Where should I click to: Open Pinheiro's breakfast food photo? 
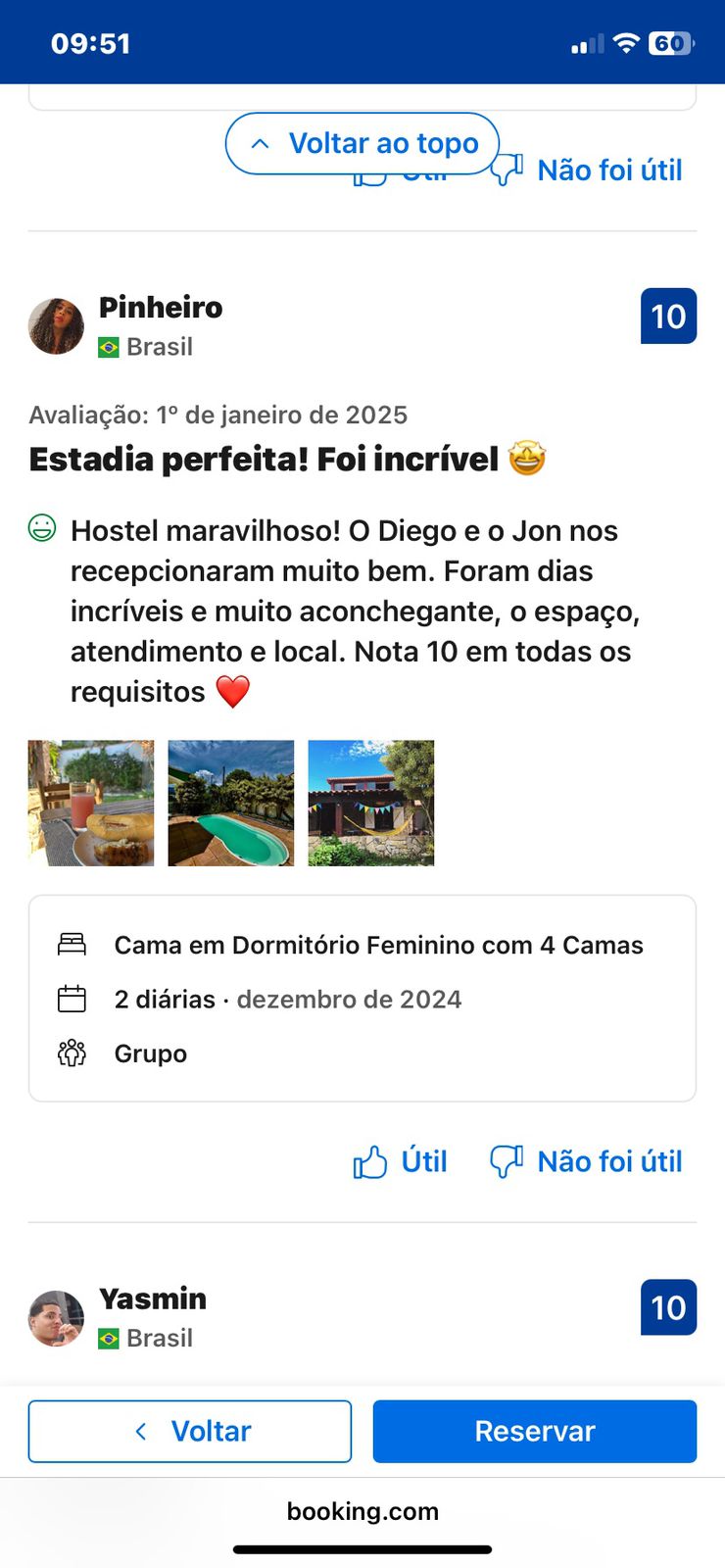[x=91, y=803]
